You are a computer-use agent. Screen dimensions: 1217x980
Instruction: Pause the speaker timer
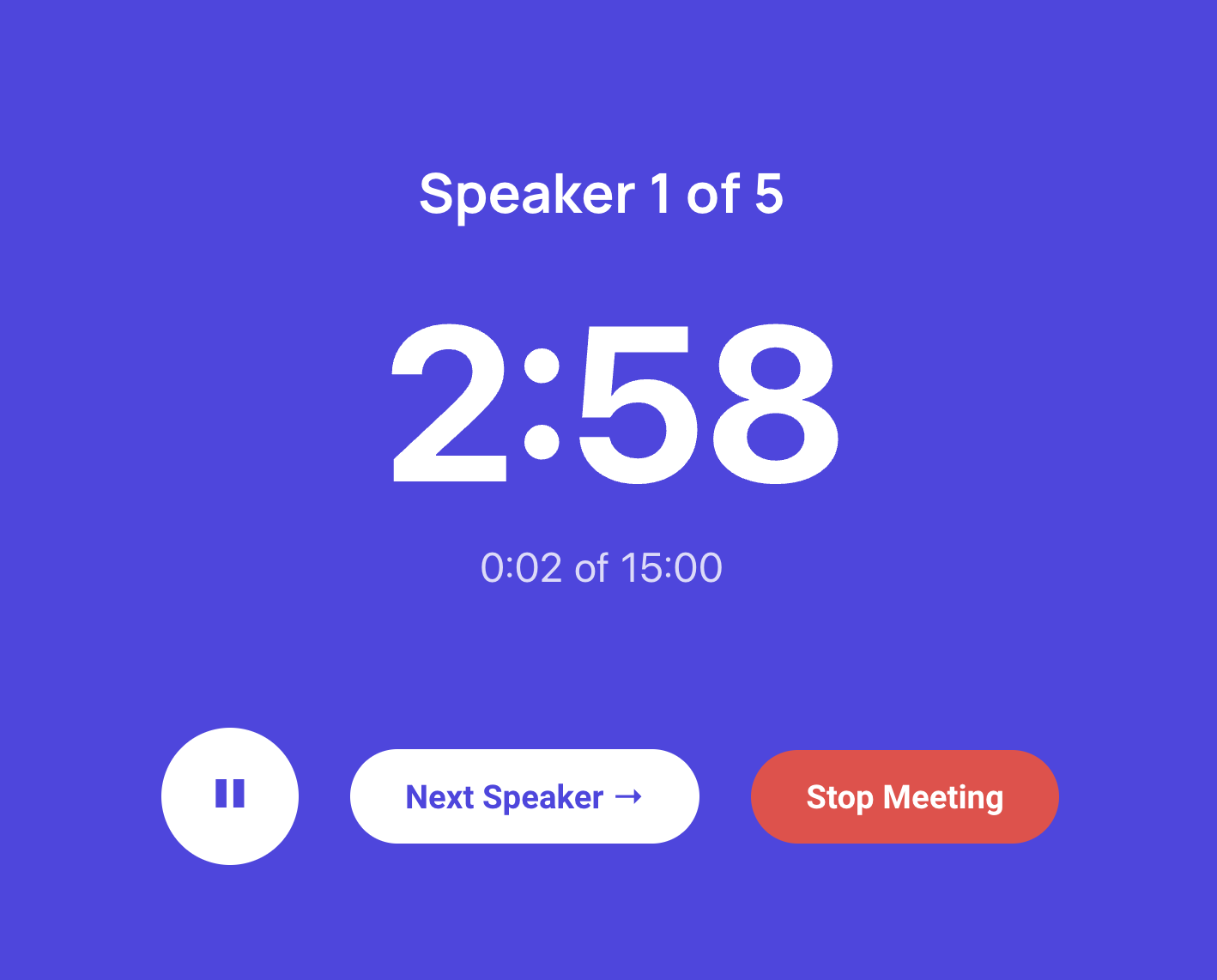(x=230, y=795)
